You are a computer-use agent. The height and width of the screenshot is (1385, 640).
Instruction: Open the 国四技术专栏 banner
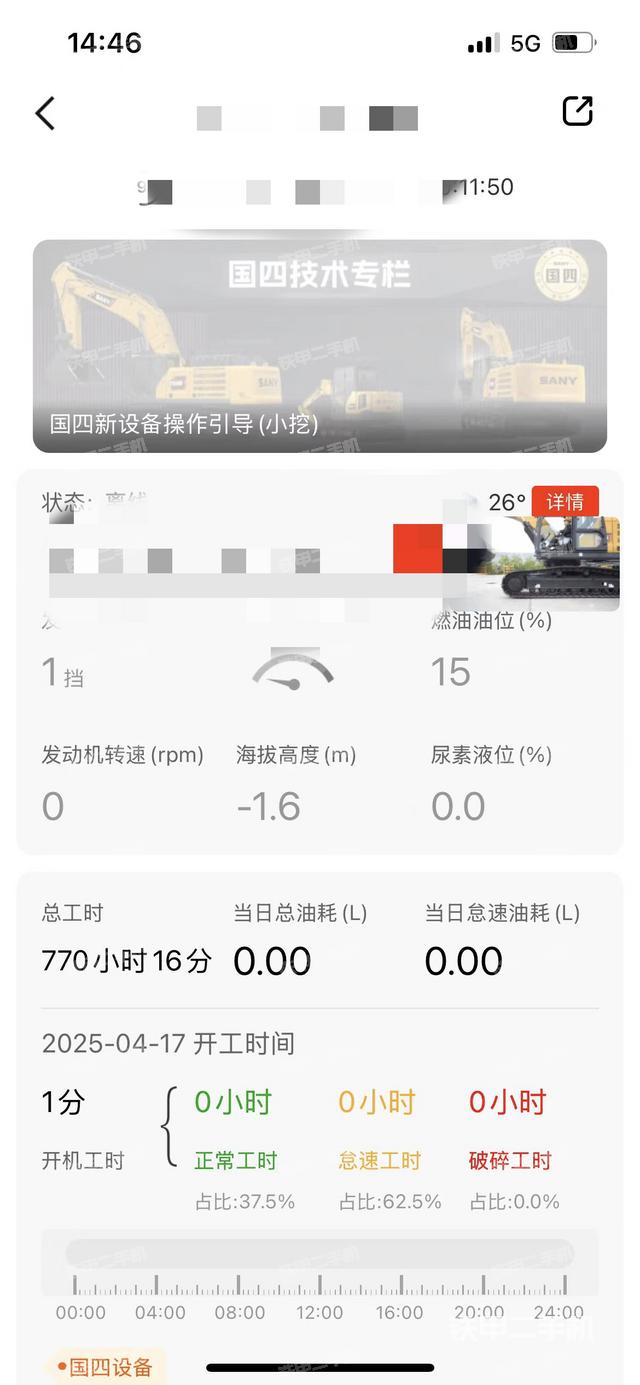click(320, 345)
